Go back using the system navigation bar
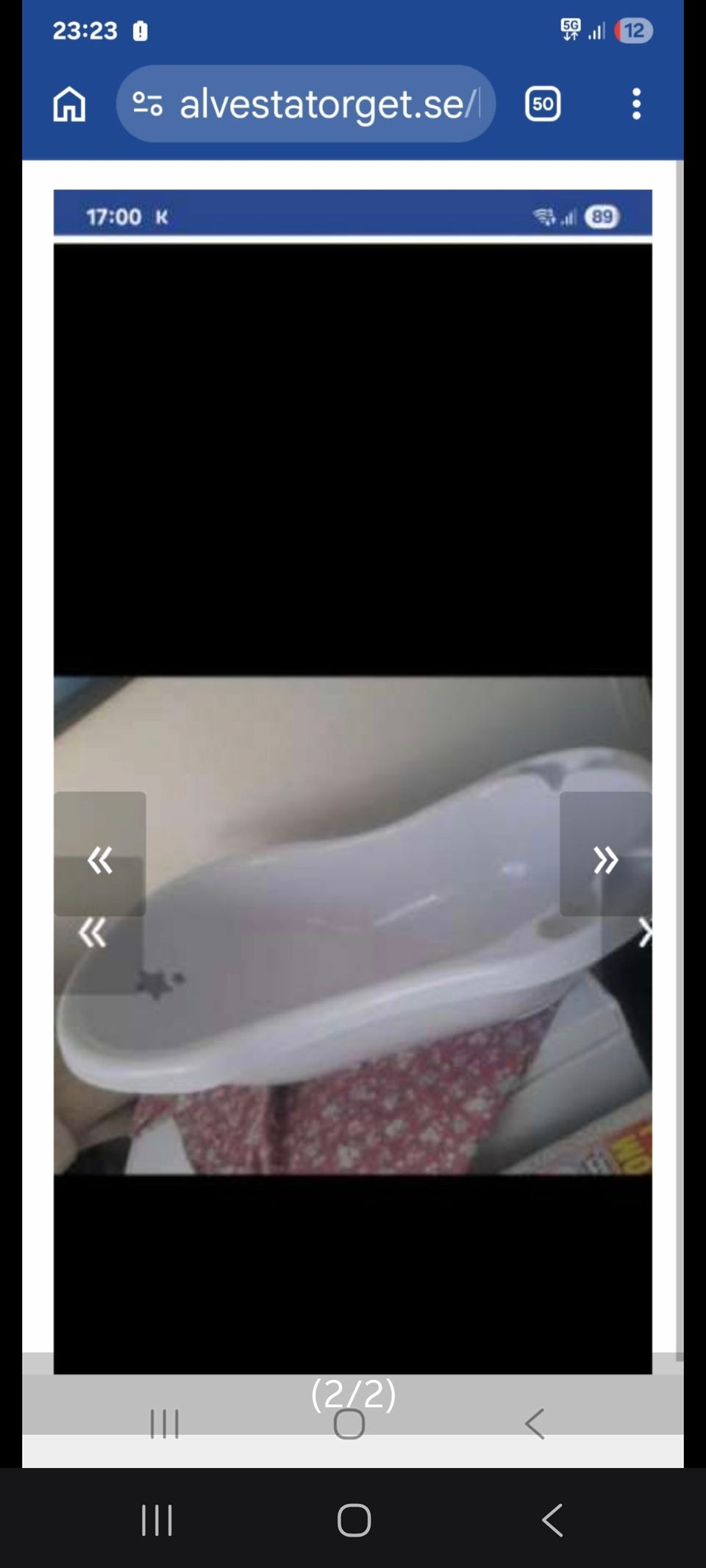 pos(552,1519)
